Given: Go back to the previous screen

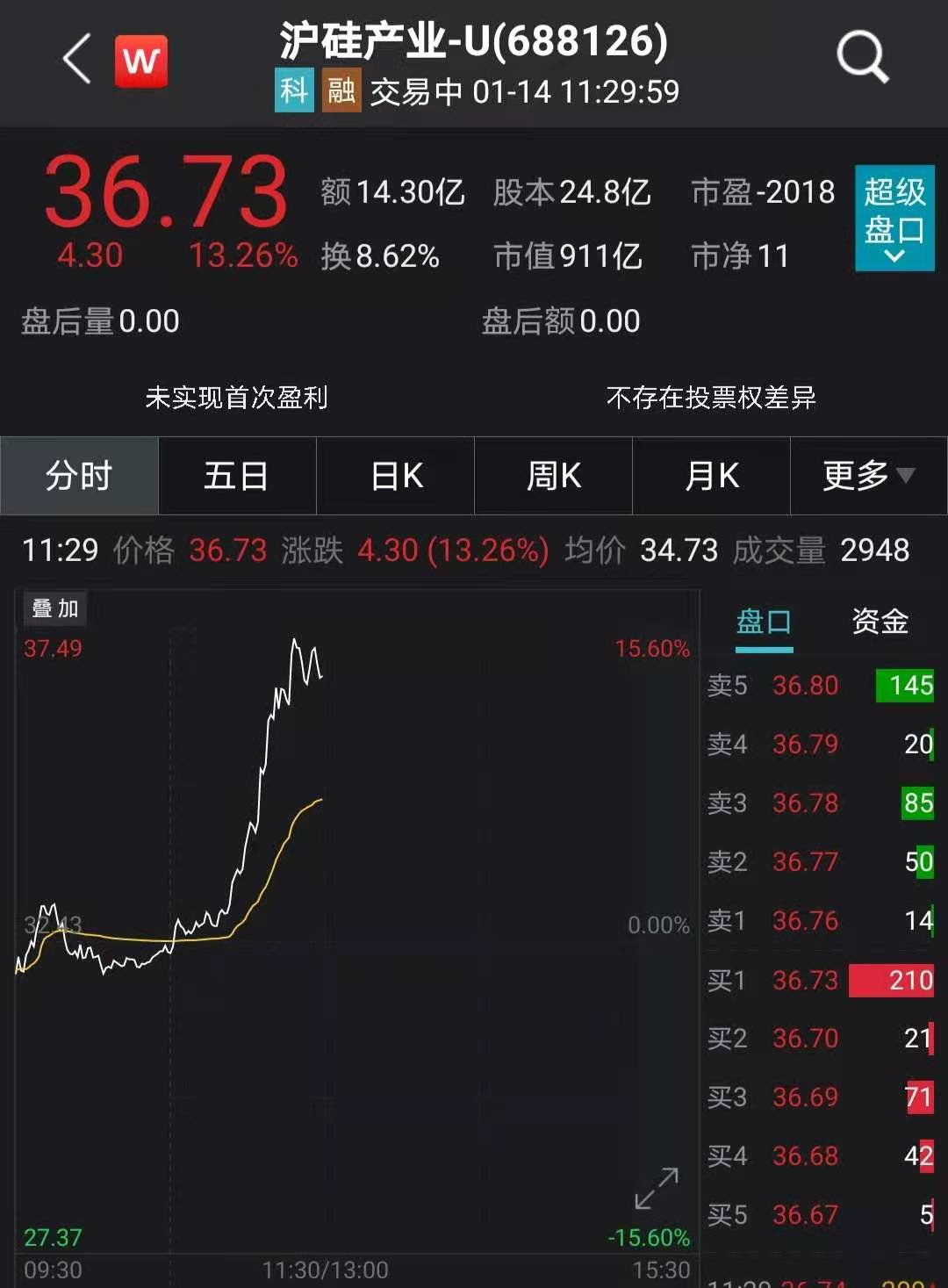Looking at the screenshot, I should point(77,60).
